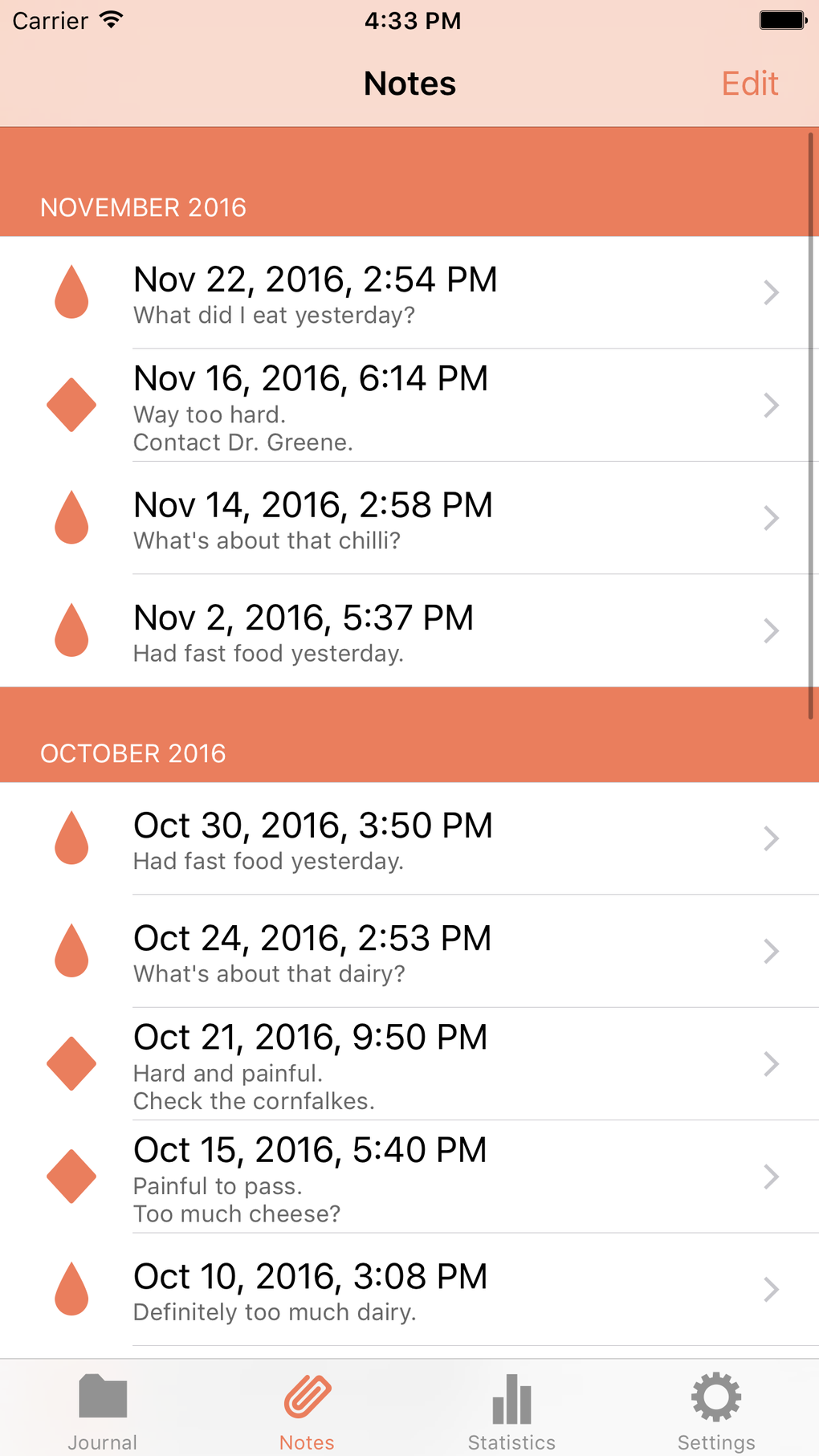Open the Settings tab

[716, 1410]
